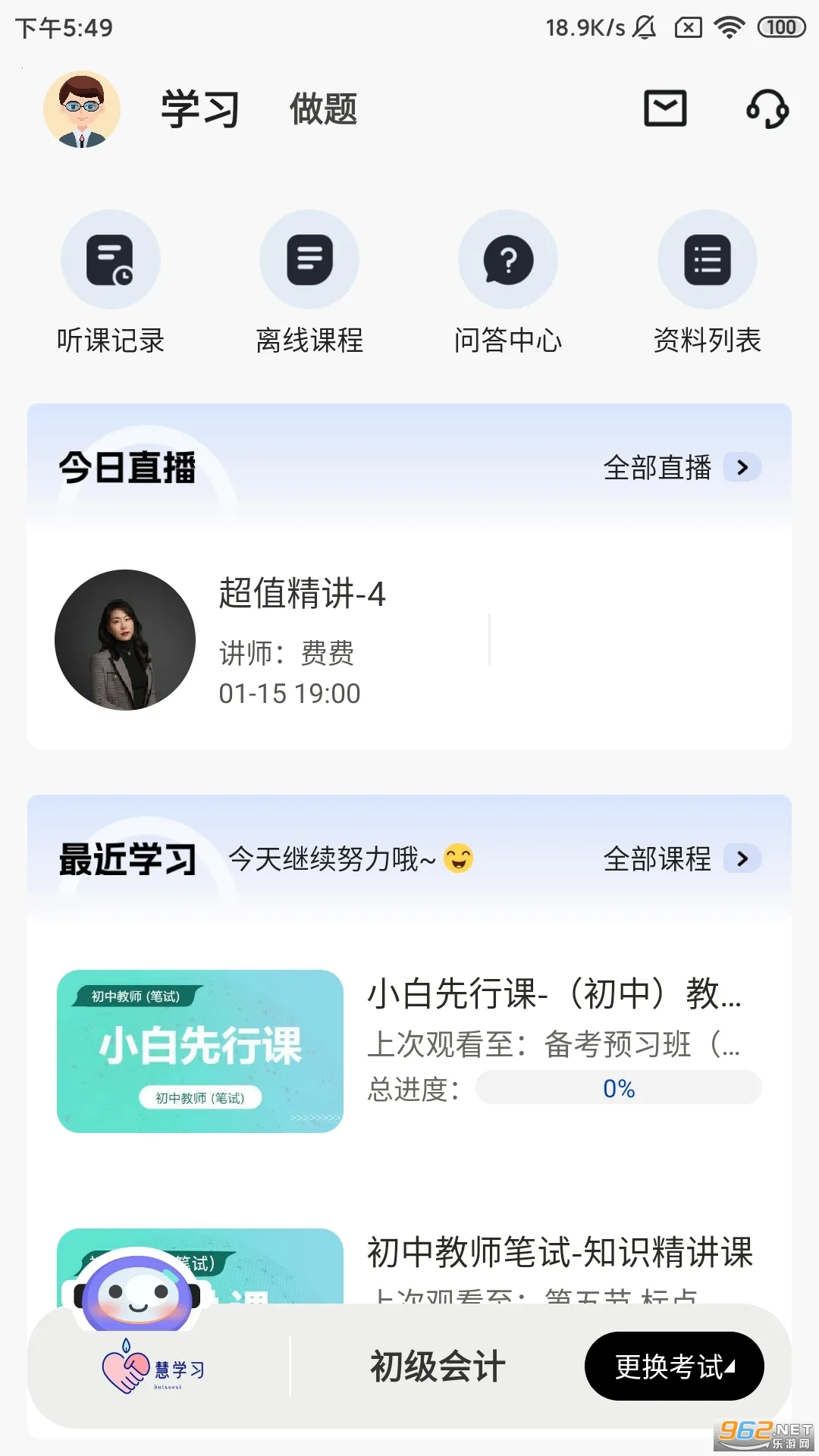Expand 全部直播 with its arrow

[743, 468]
